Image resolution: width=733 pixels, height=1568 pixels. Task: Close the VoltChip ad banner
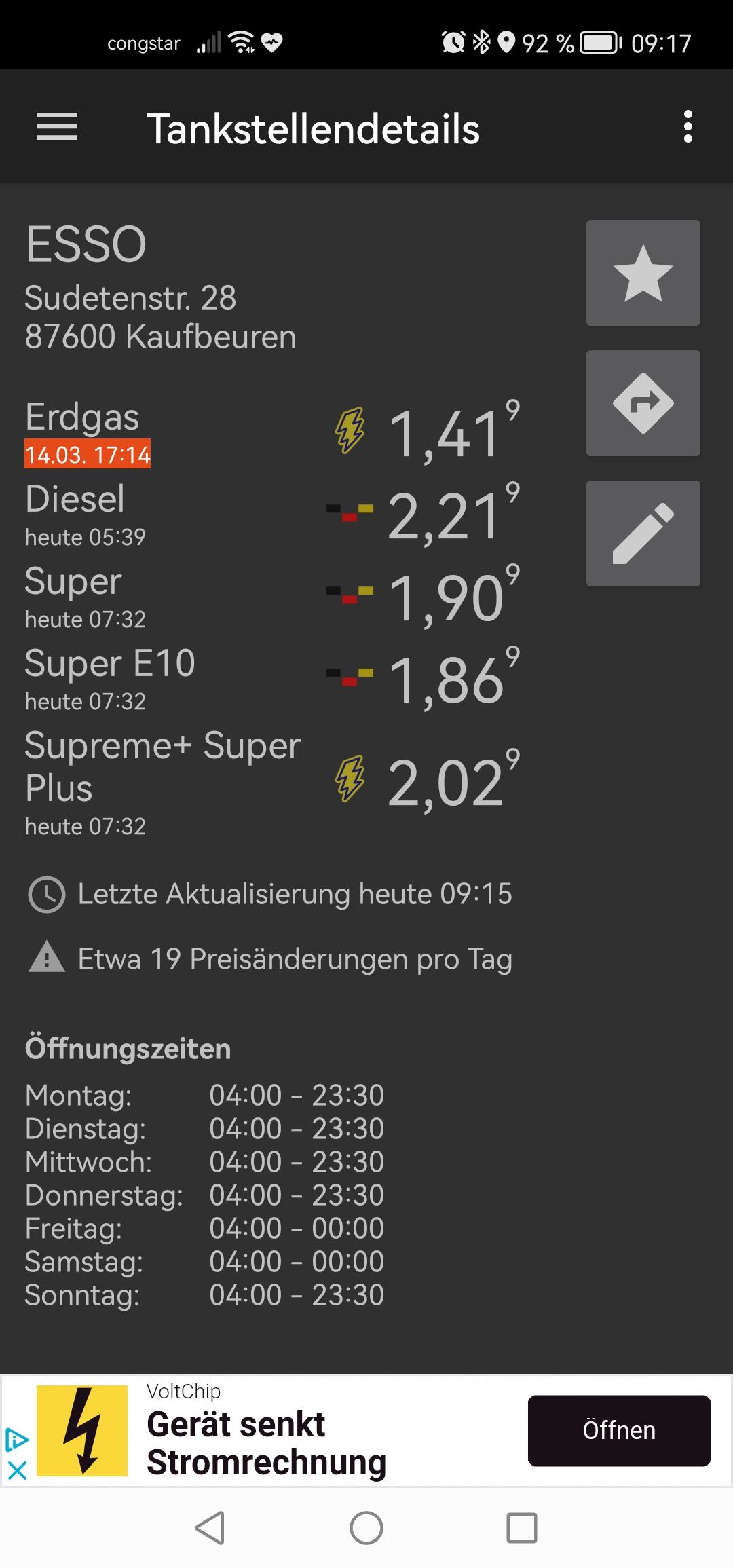pos(17,1470)
